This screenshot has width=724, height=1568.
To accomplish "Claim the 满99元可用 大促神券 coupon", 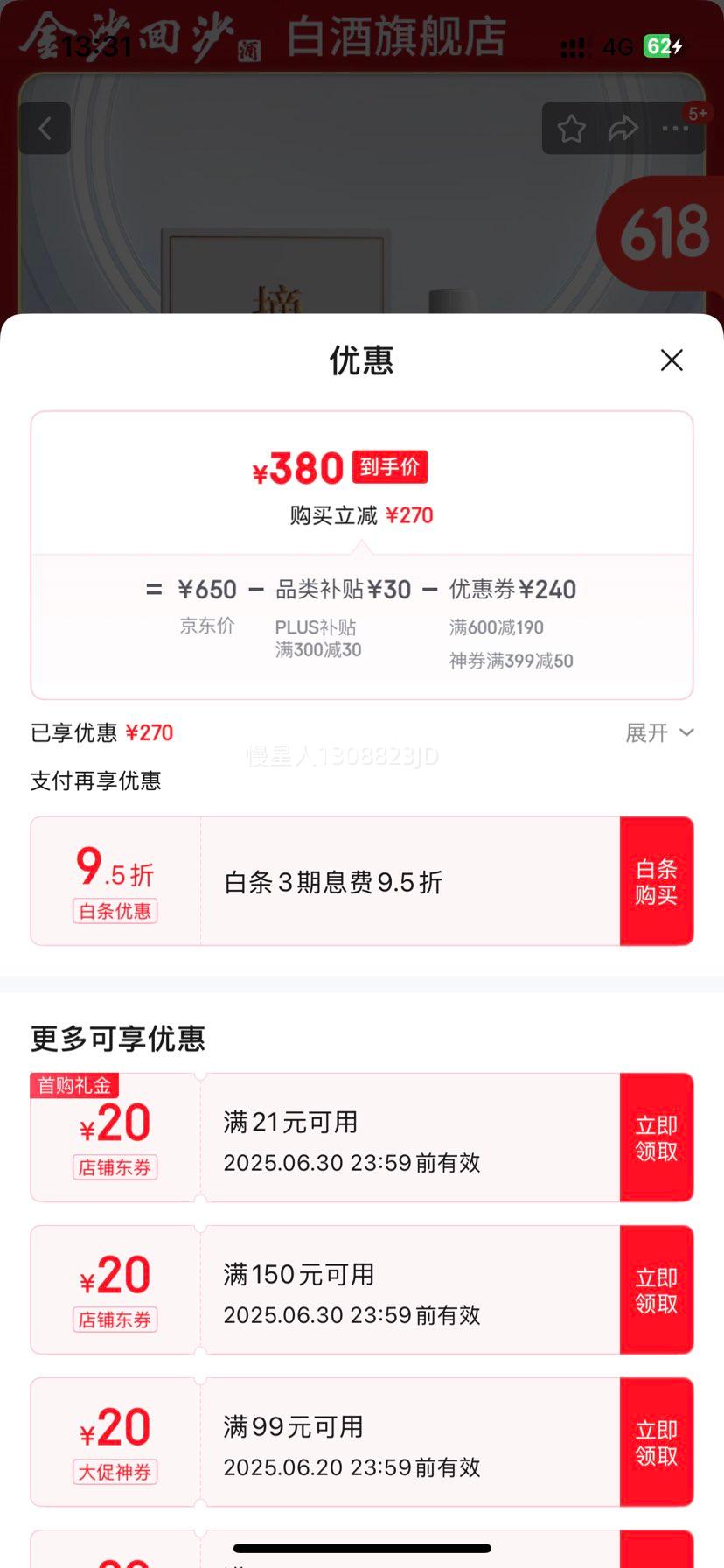I will click(x=657, y=1442).
